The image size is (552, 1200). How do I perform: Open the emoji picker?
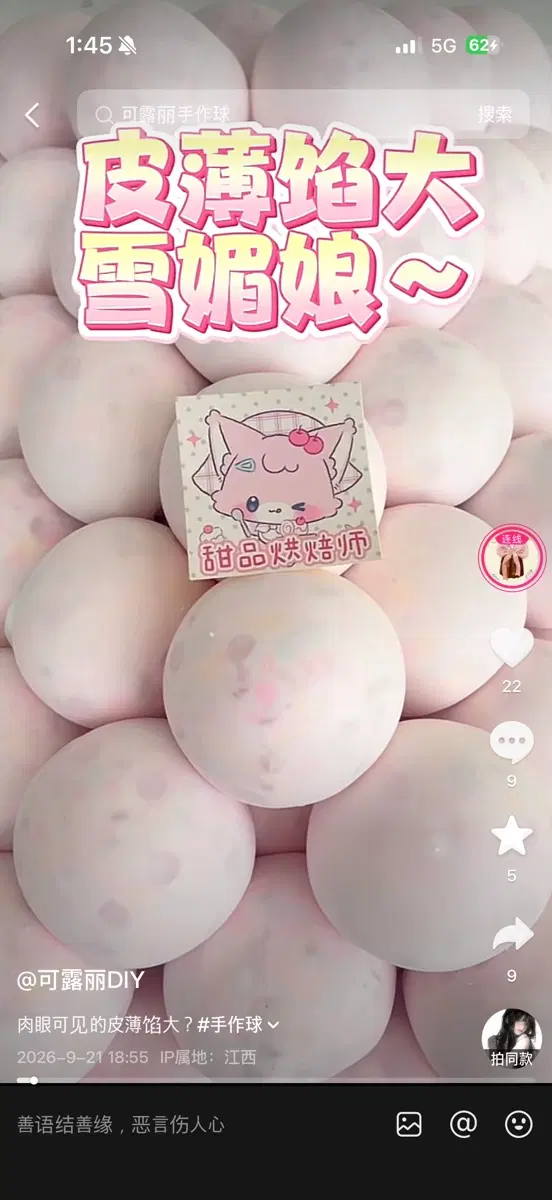[x=519, y=1124]
